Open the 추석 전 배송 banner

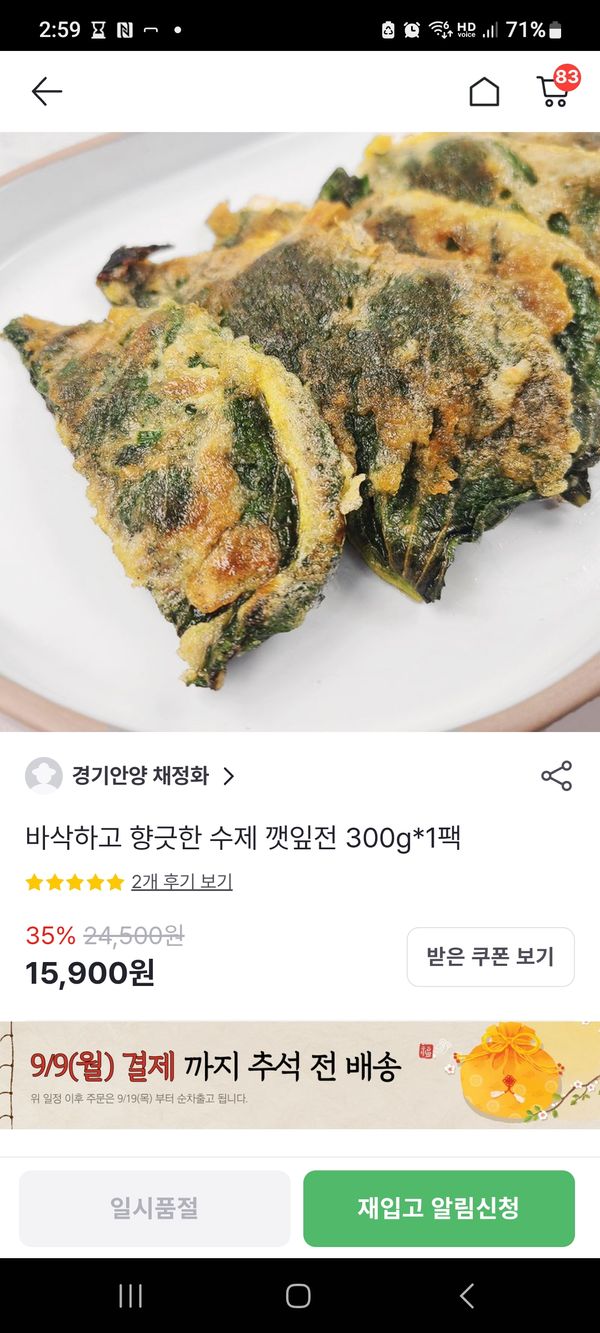click(300, 1075)
